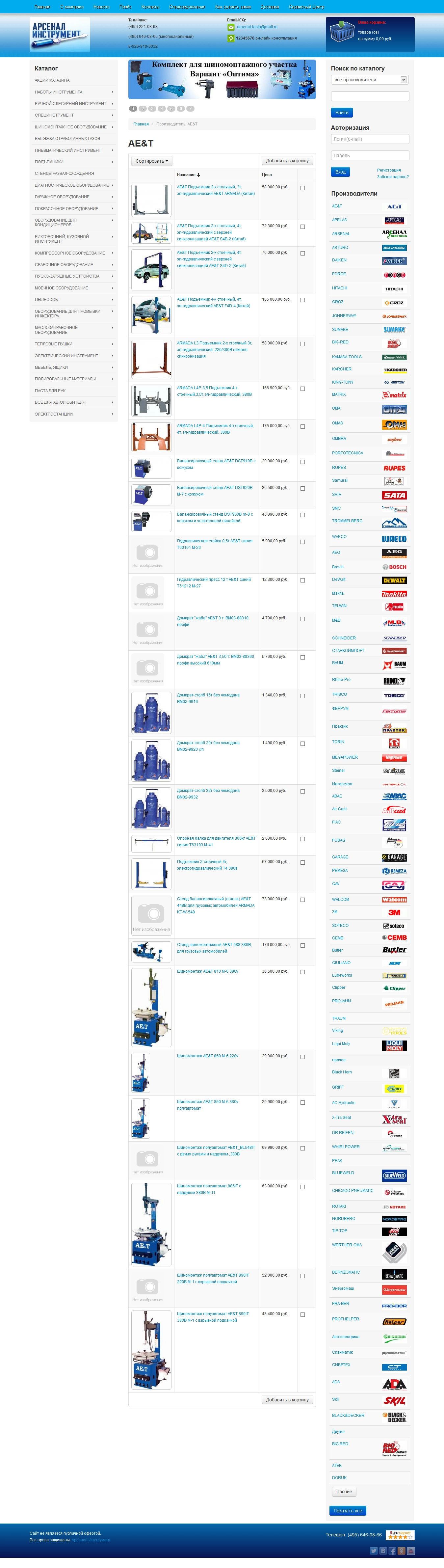This screenshot has height=1568, width=444.
Task: Open the manufacturers dropdown in catalog search
Action: point(370,80)
